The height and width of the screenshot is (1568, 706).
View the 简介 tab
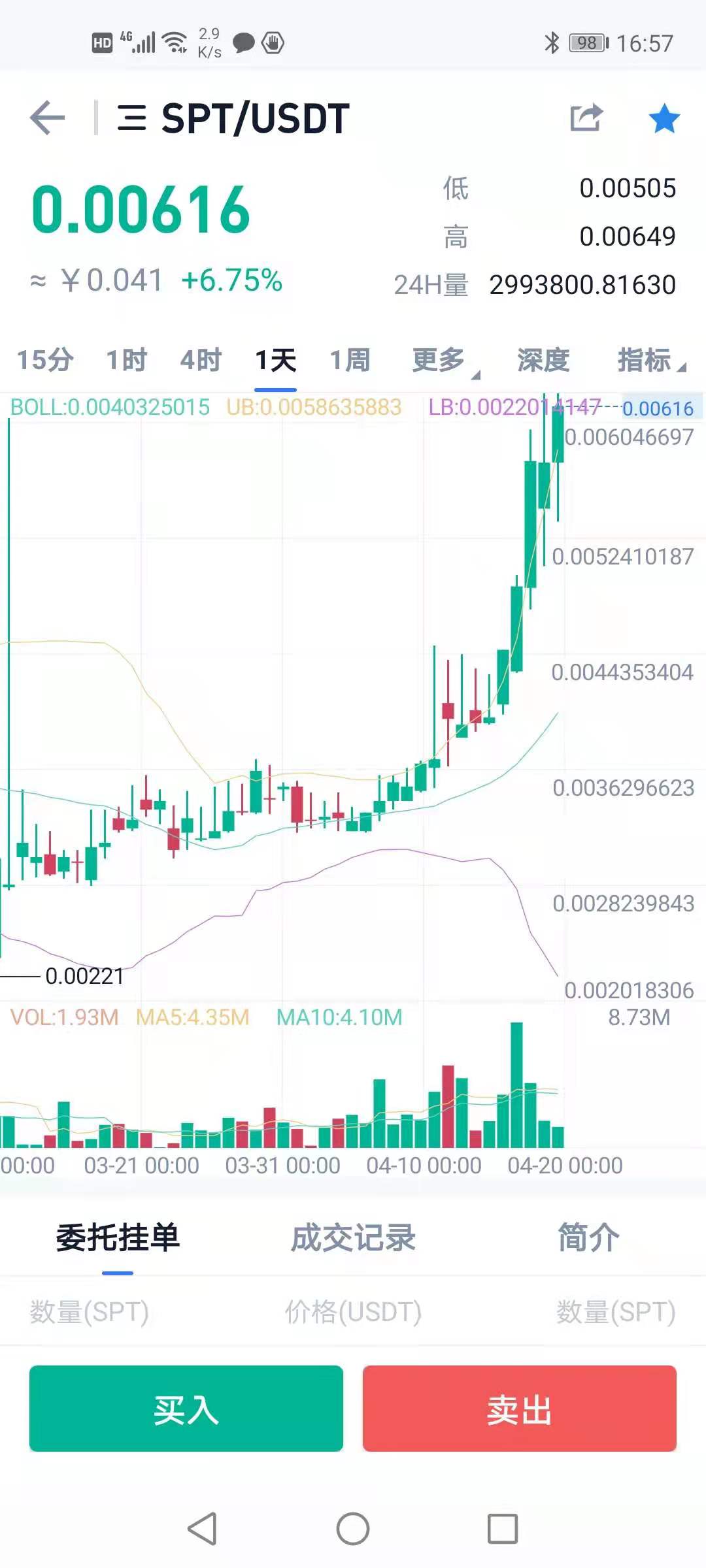click(588, 1237)
